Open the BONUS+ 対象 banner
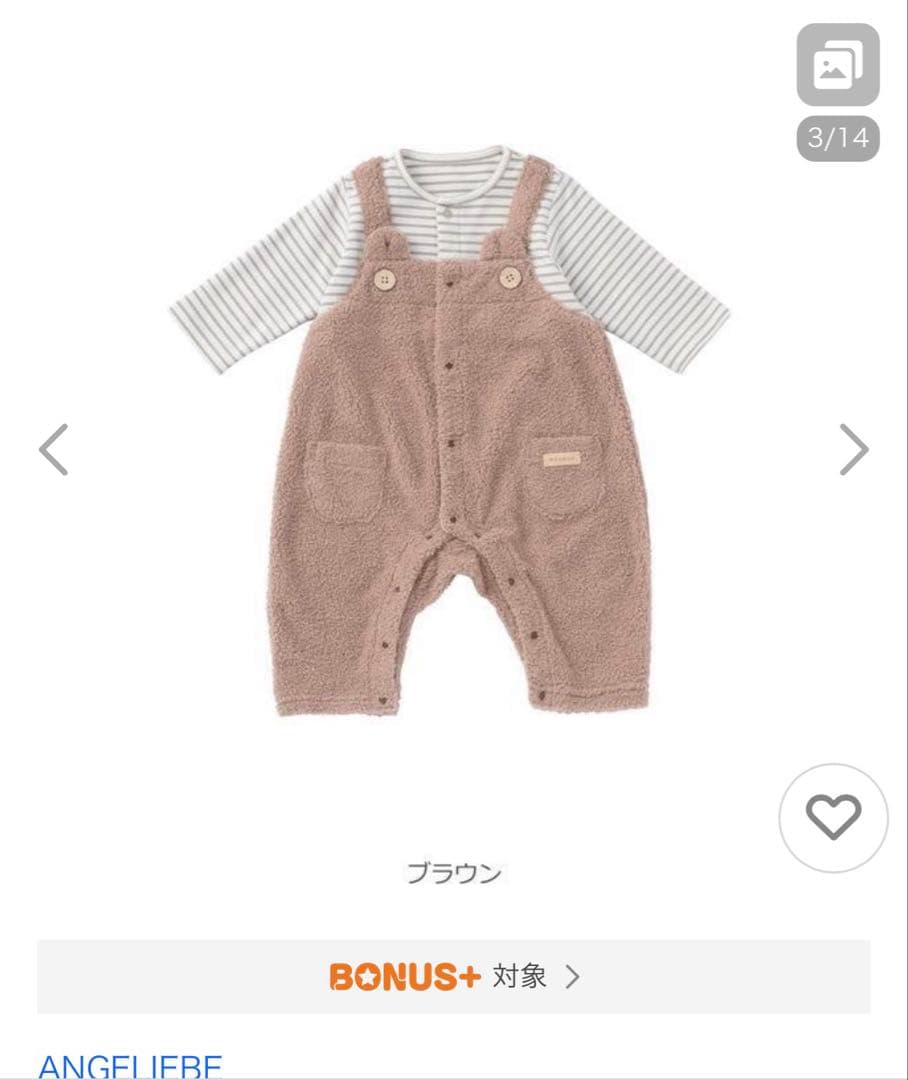This screenshot has width=908, height=1080. [x=454, y=976]
